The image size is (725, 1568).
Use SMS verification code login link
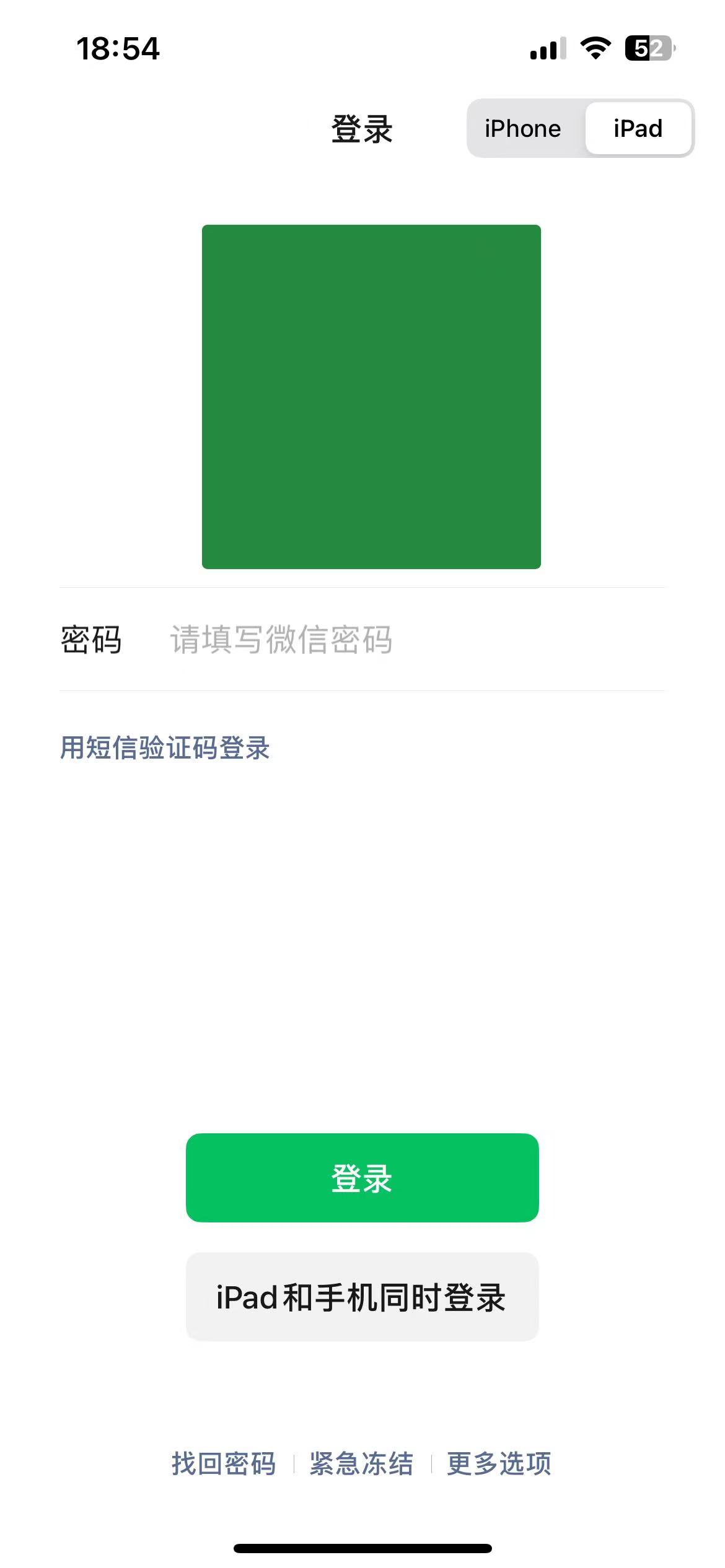tap(165, 748)
